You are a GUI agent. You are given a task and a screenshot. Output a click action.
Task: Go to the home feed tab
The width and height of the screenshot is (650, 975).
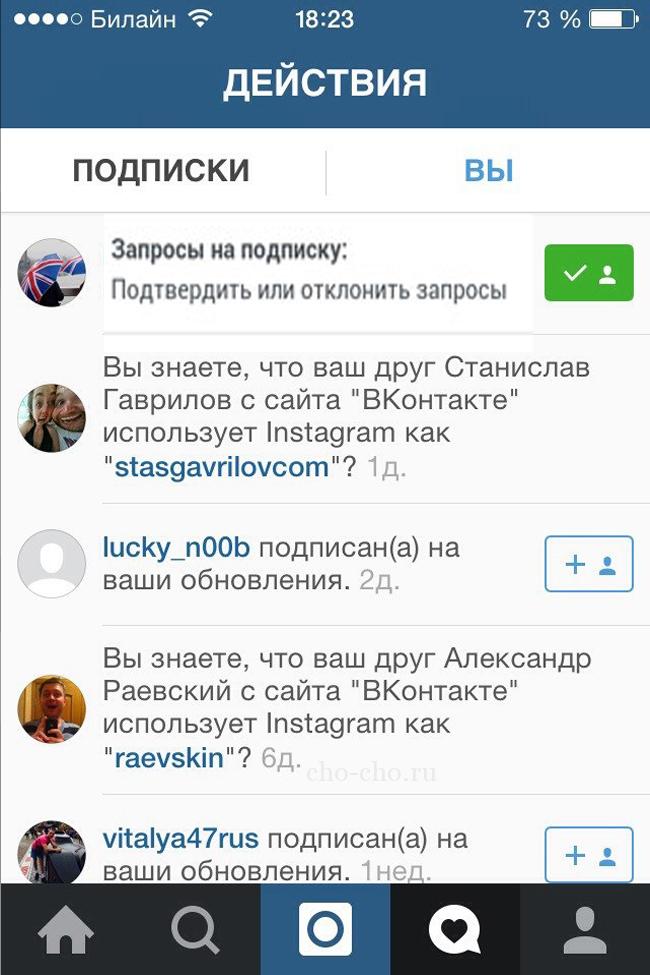click(x=65, y=930)
